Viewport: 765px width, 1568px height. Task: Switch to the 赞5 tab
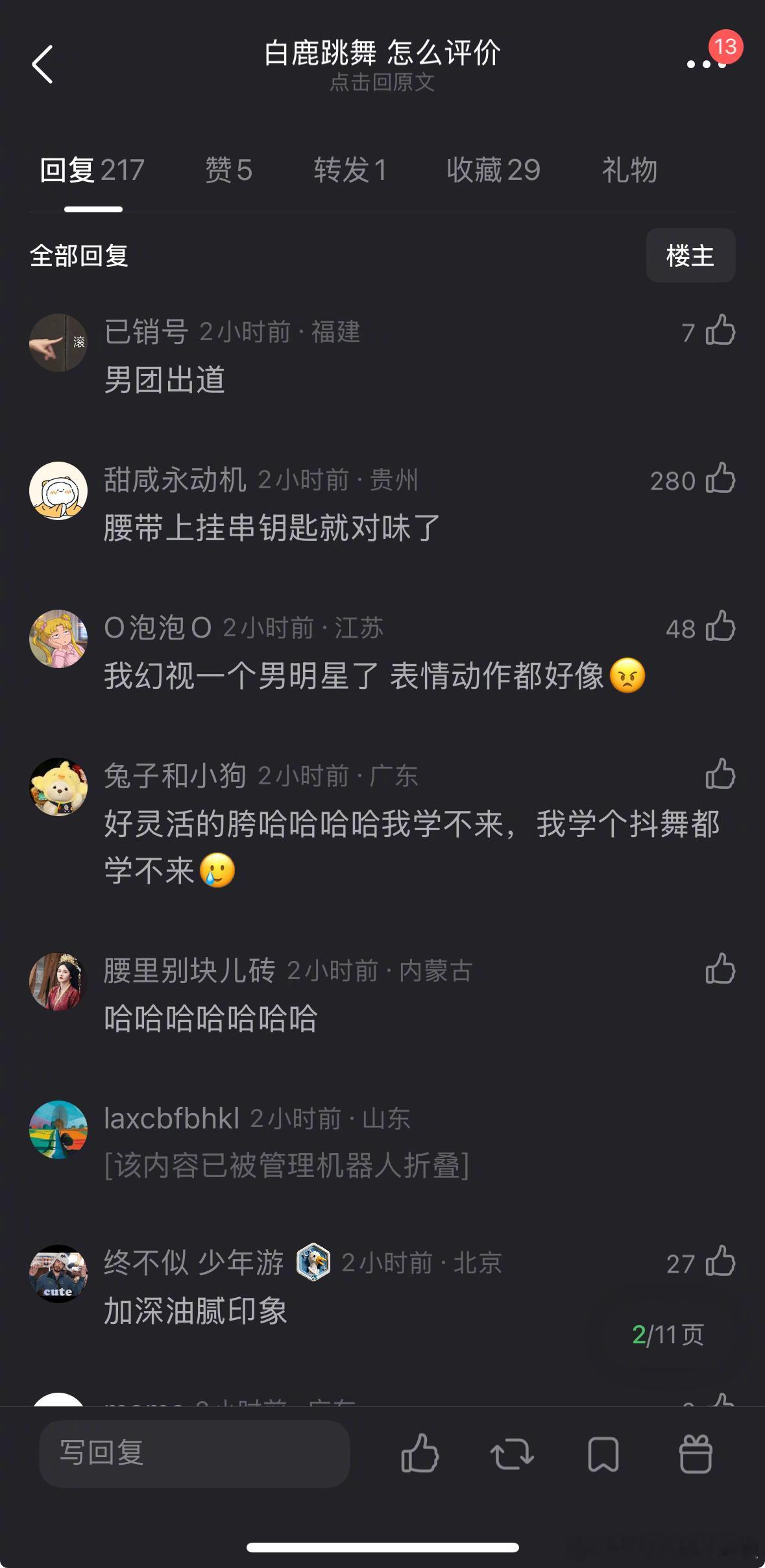(228, 170)
